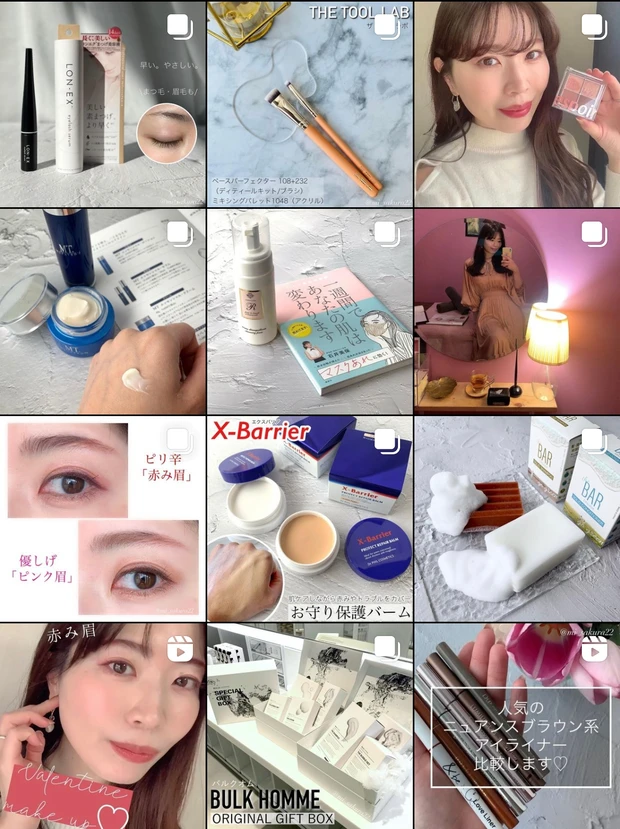Play the Valentine make up 赤み眉 reel
The height and width of the screenshot is (829, 620).
point(102,726)
